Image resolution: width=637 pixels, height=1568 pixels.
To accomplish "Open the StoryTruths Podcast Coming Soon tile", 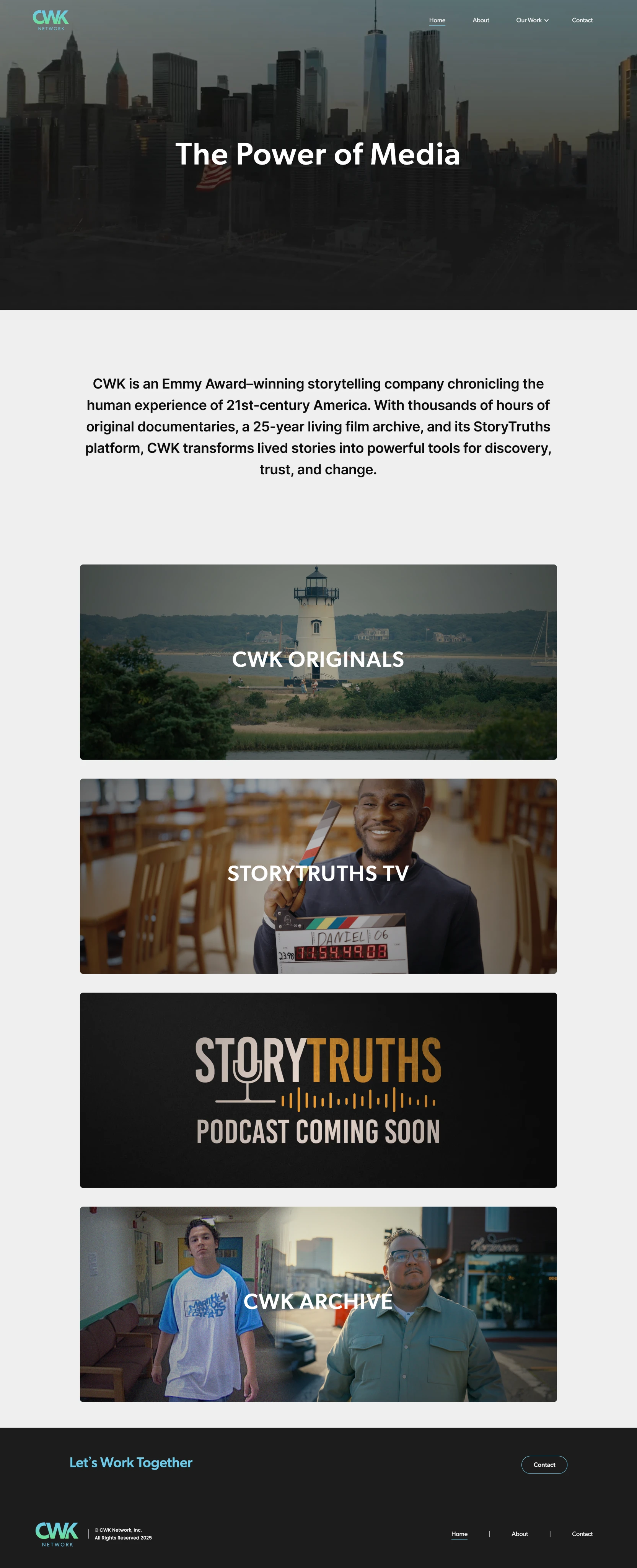I will pyautogui.click(x=318, y=1089).
